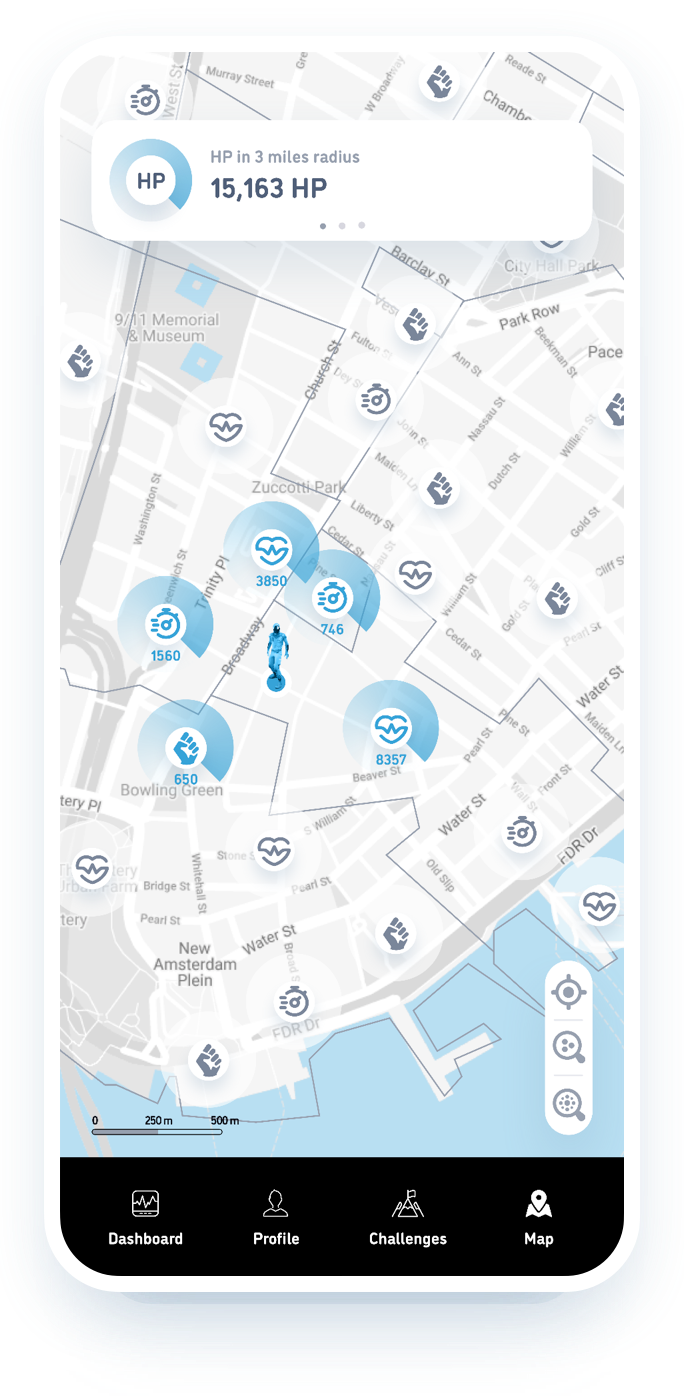
Task: Open the 8357 heart marker
Action: click(x=391, y=727)
